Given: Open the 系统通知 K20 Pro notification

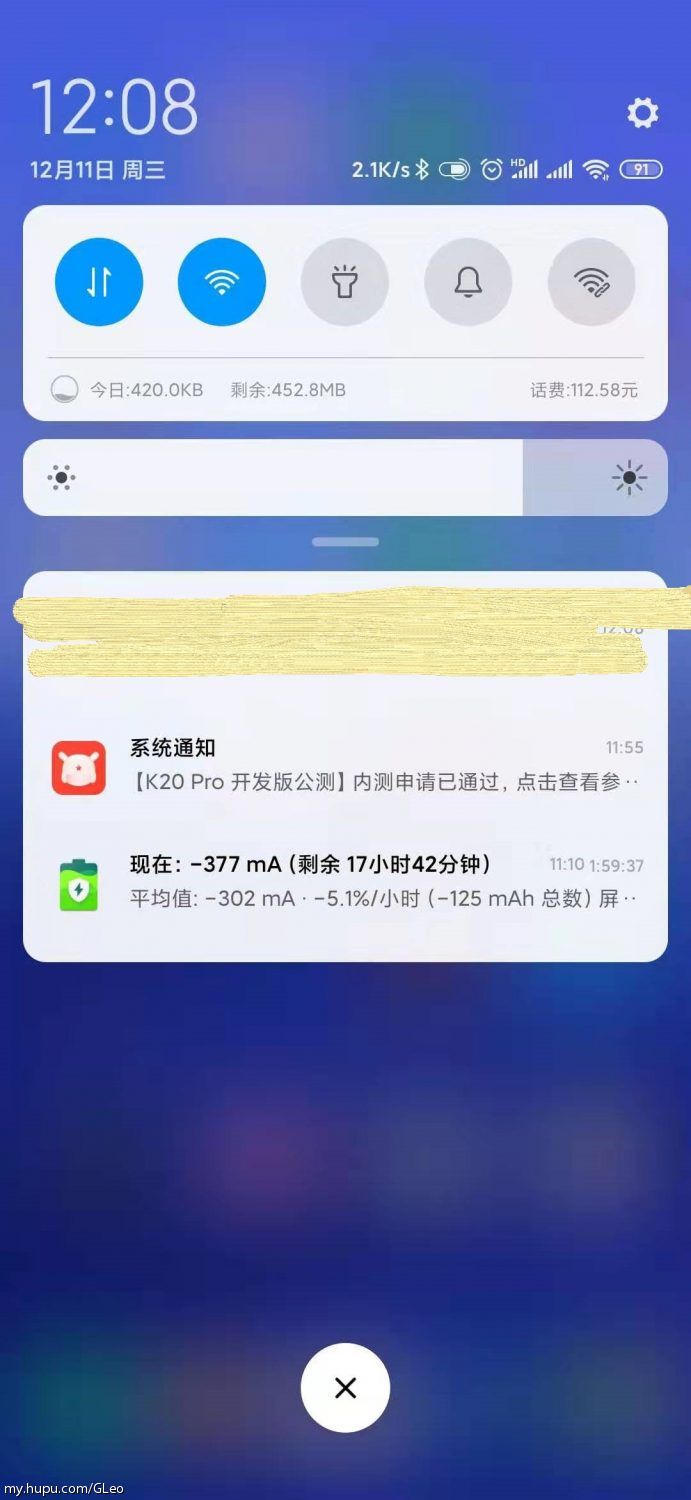Looking at the screenshot, I should 345,767.
